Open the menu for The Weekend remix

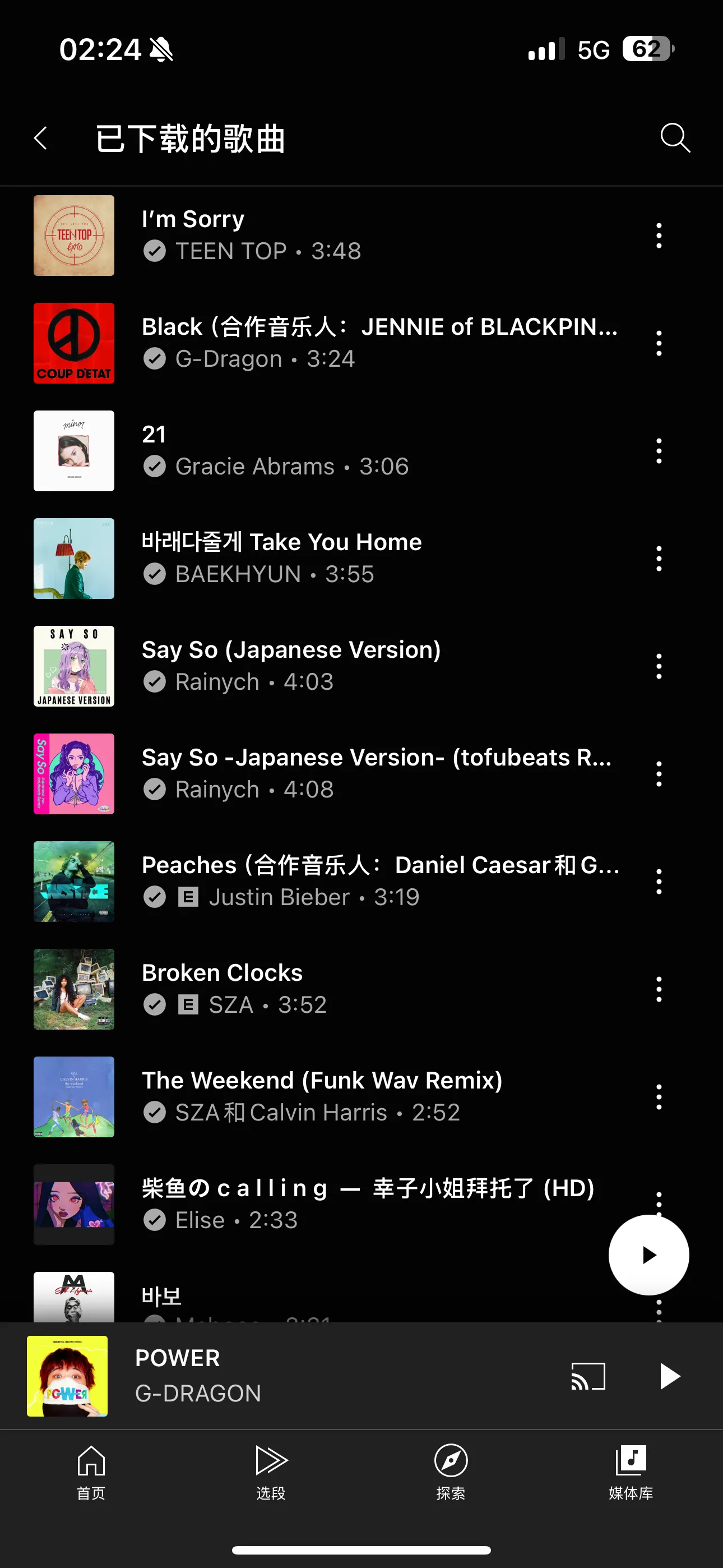659,1096
